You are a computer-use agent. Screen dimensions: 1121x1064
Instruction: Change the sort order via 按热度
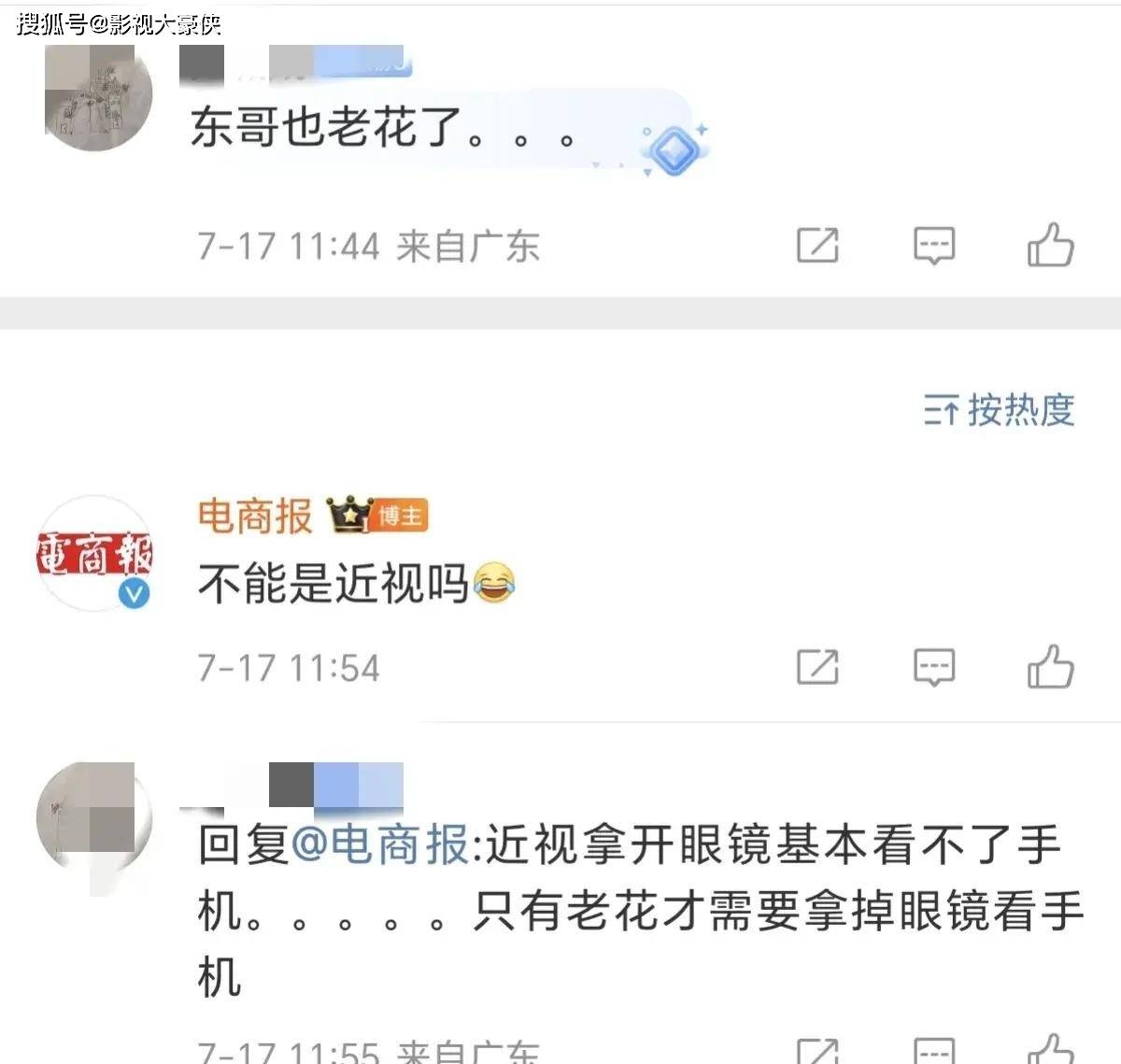click(1000, 410)
